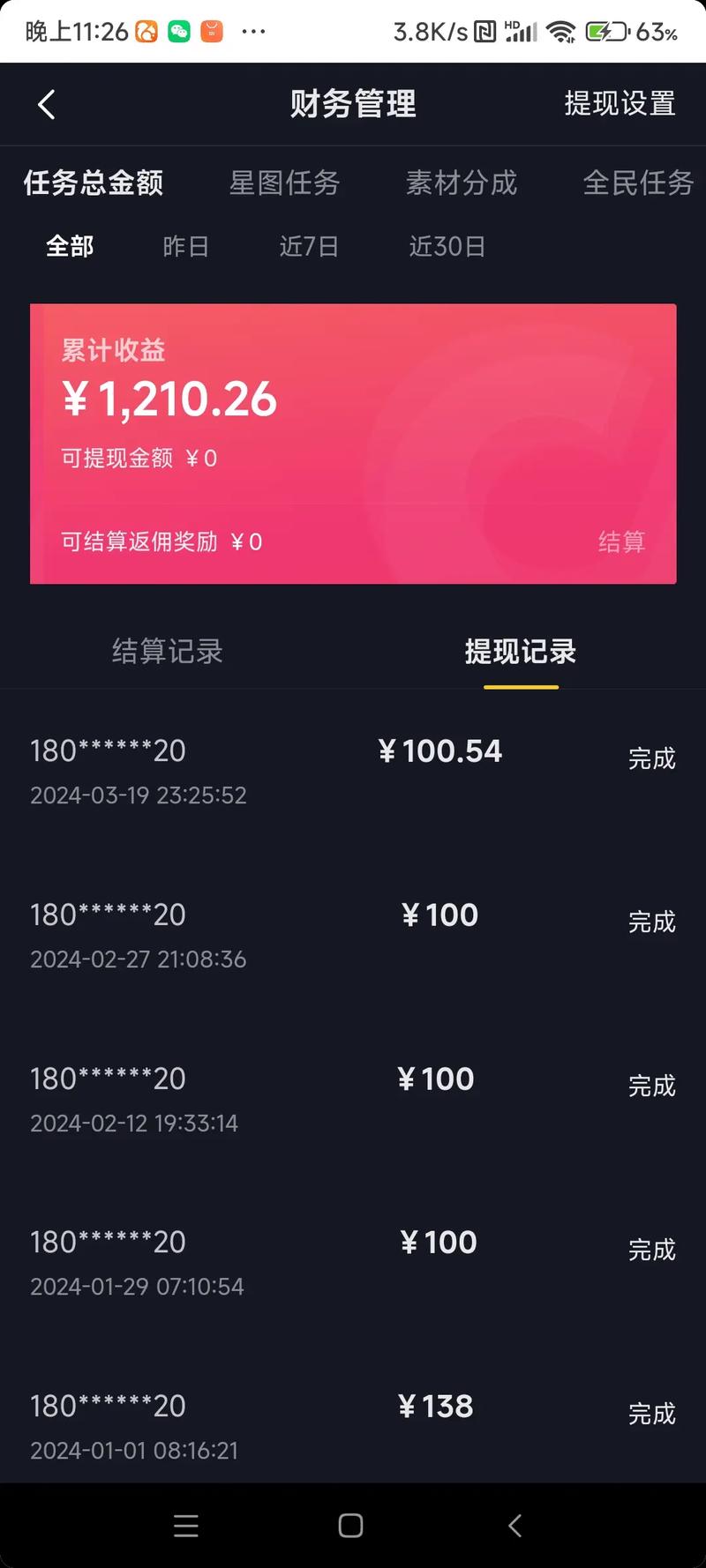Switch to the 全民任务 tab
The width and height of the screenshot is (706, 1568).
637,183
